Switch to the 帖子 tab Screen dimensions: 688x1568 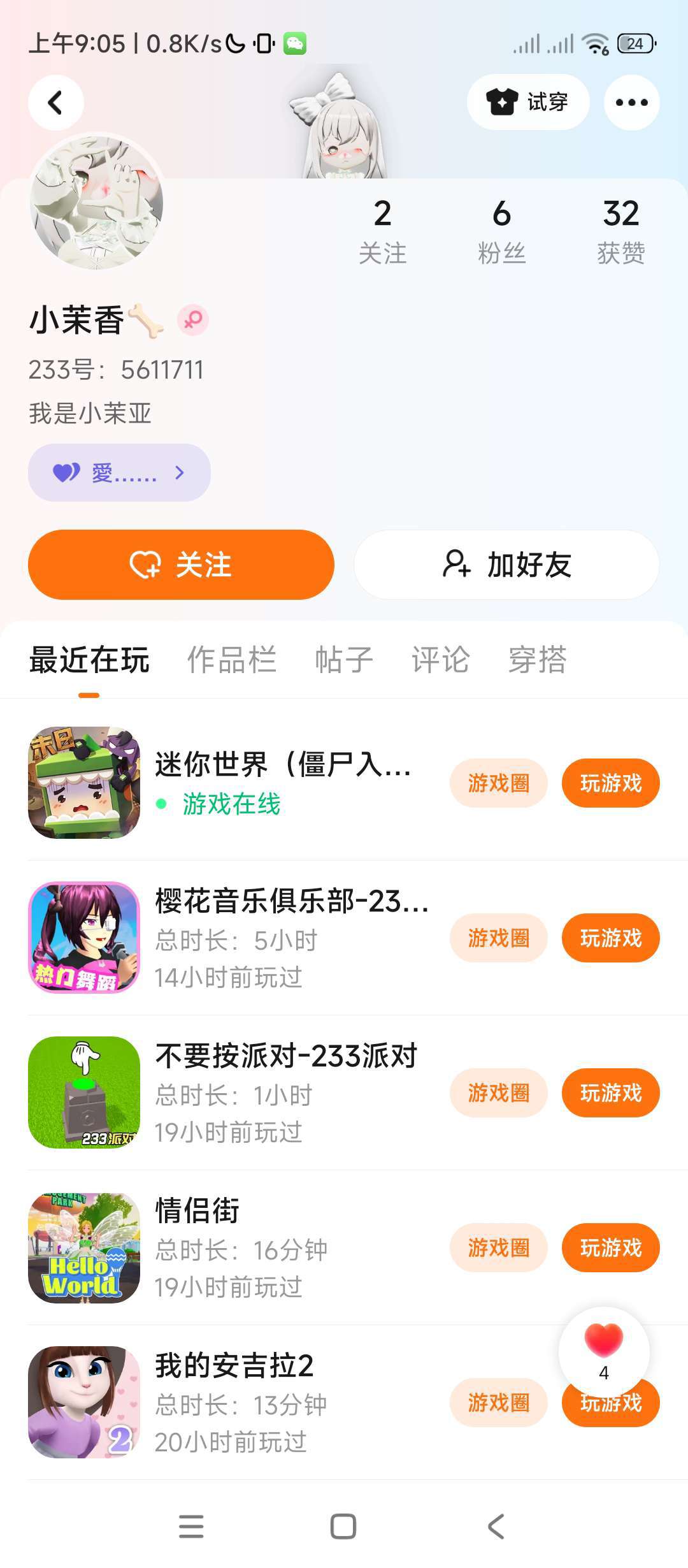point(344,659)
